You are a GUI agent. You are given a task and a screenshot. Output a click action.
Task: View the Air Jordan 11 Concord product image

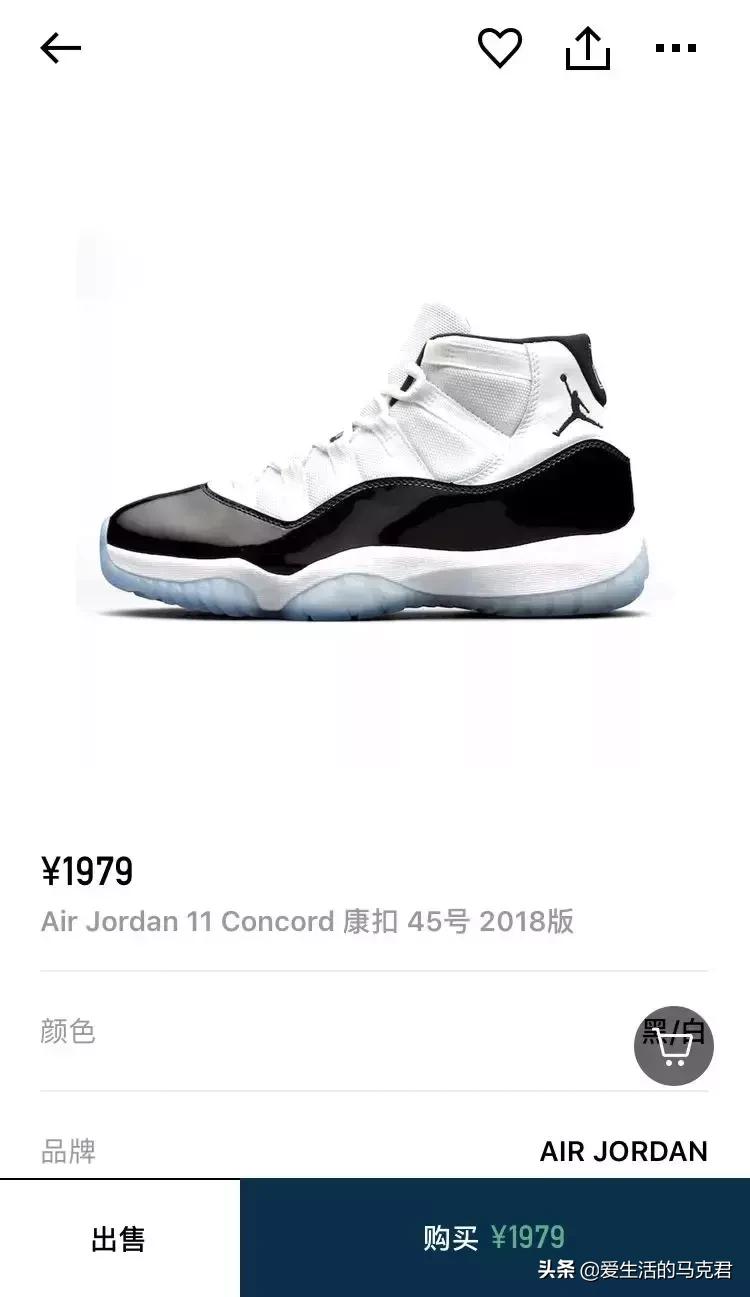pyautogui.click(x=375, y=470)
